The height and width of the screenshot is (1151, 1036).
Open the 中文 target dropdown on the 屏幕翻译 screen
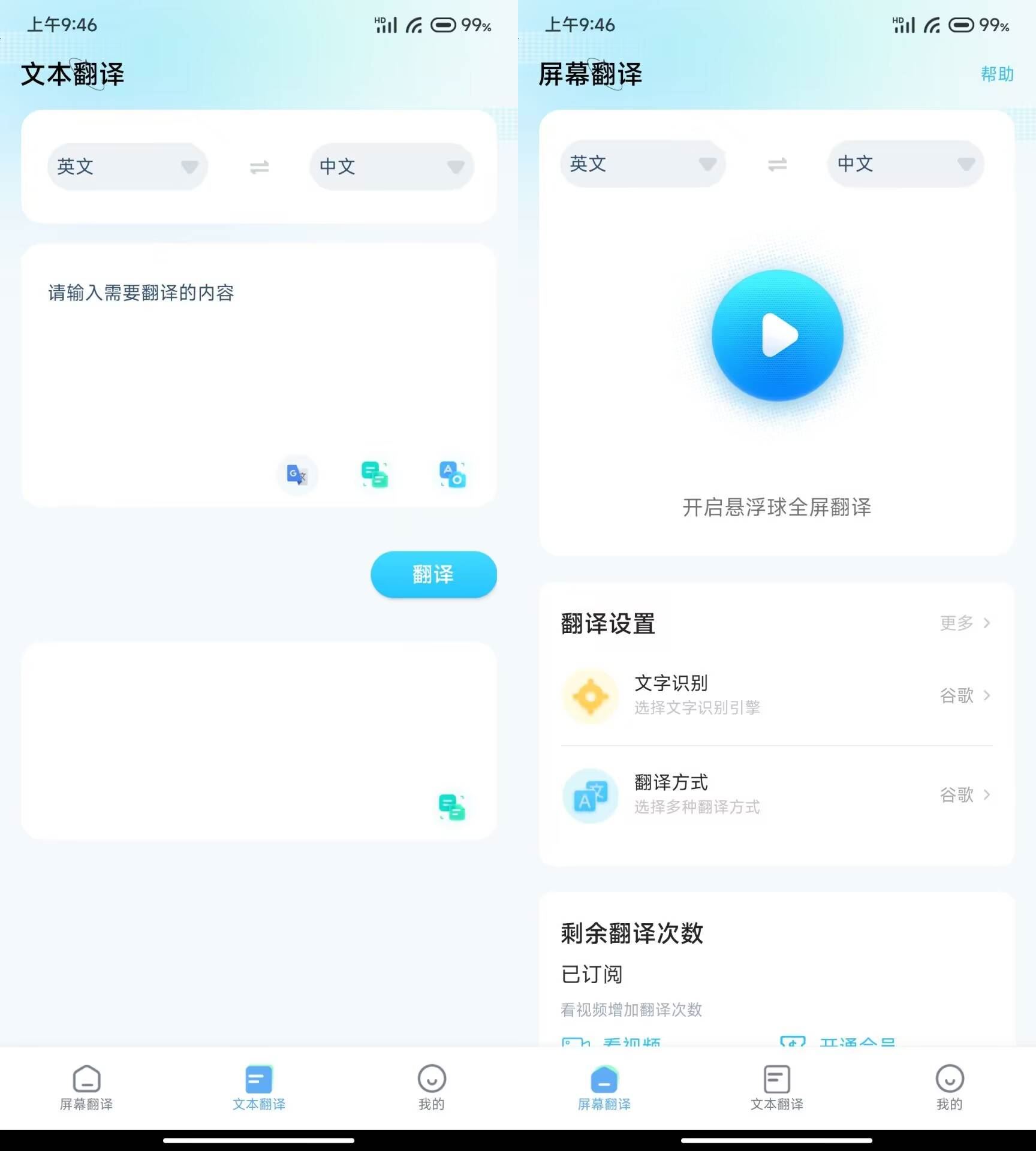pyautogui.click(x=905, y=164)
